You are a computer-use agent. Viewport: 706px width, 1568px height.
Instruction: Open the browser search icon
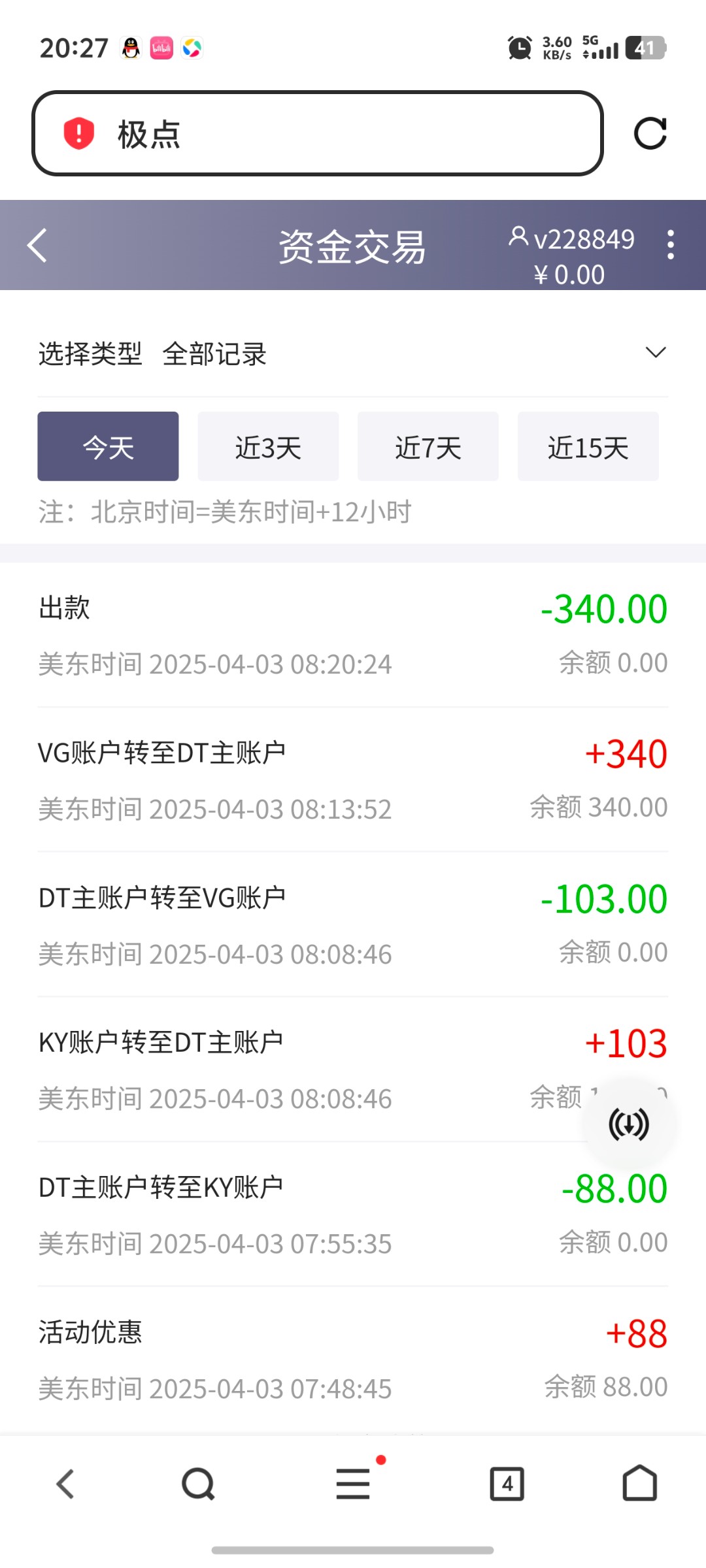[198, 1484]
